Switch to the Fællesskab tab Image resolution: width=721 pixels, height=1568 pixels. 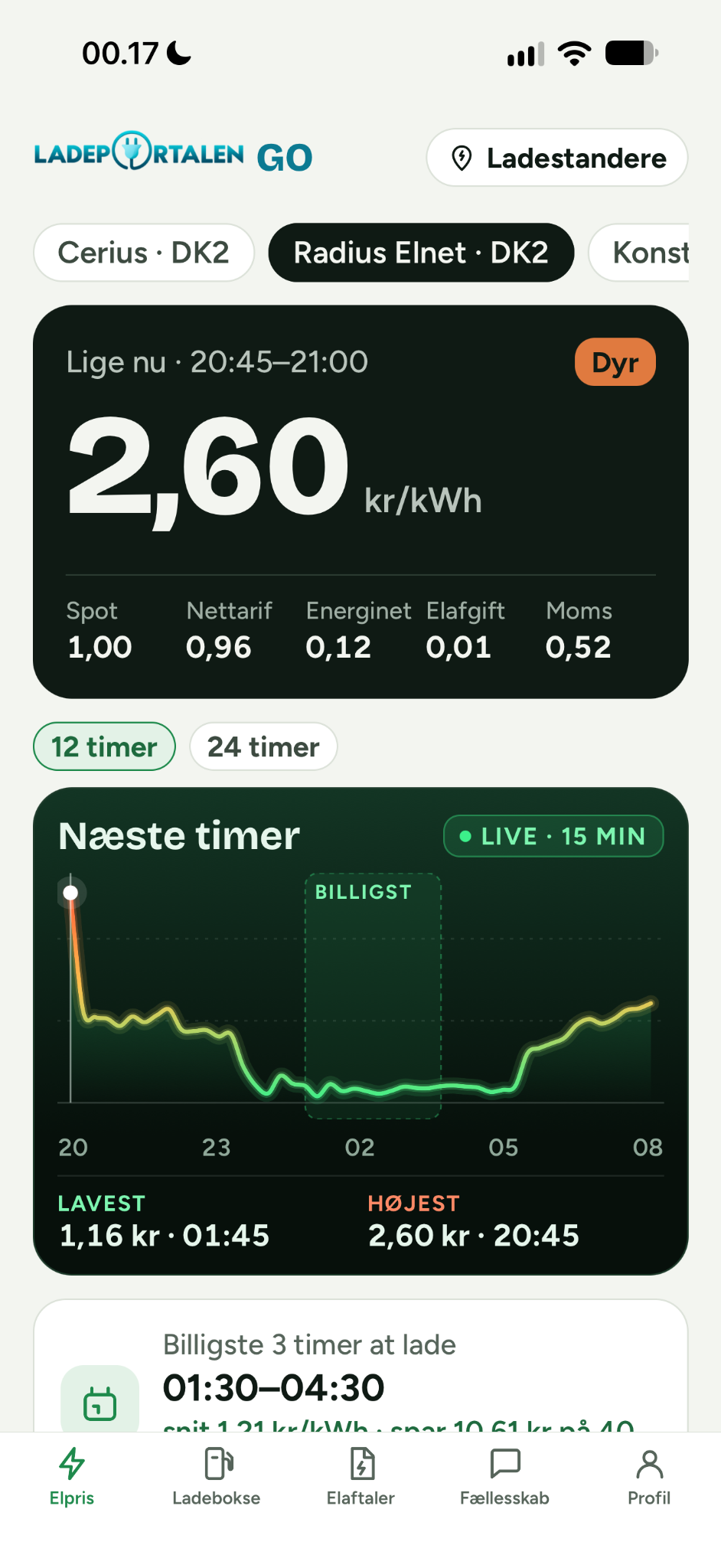click(x=504, y=1478)
